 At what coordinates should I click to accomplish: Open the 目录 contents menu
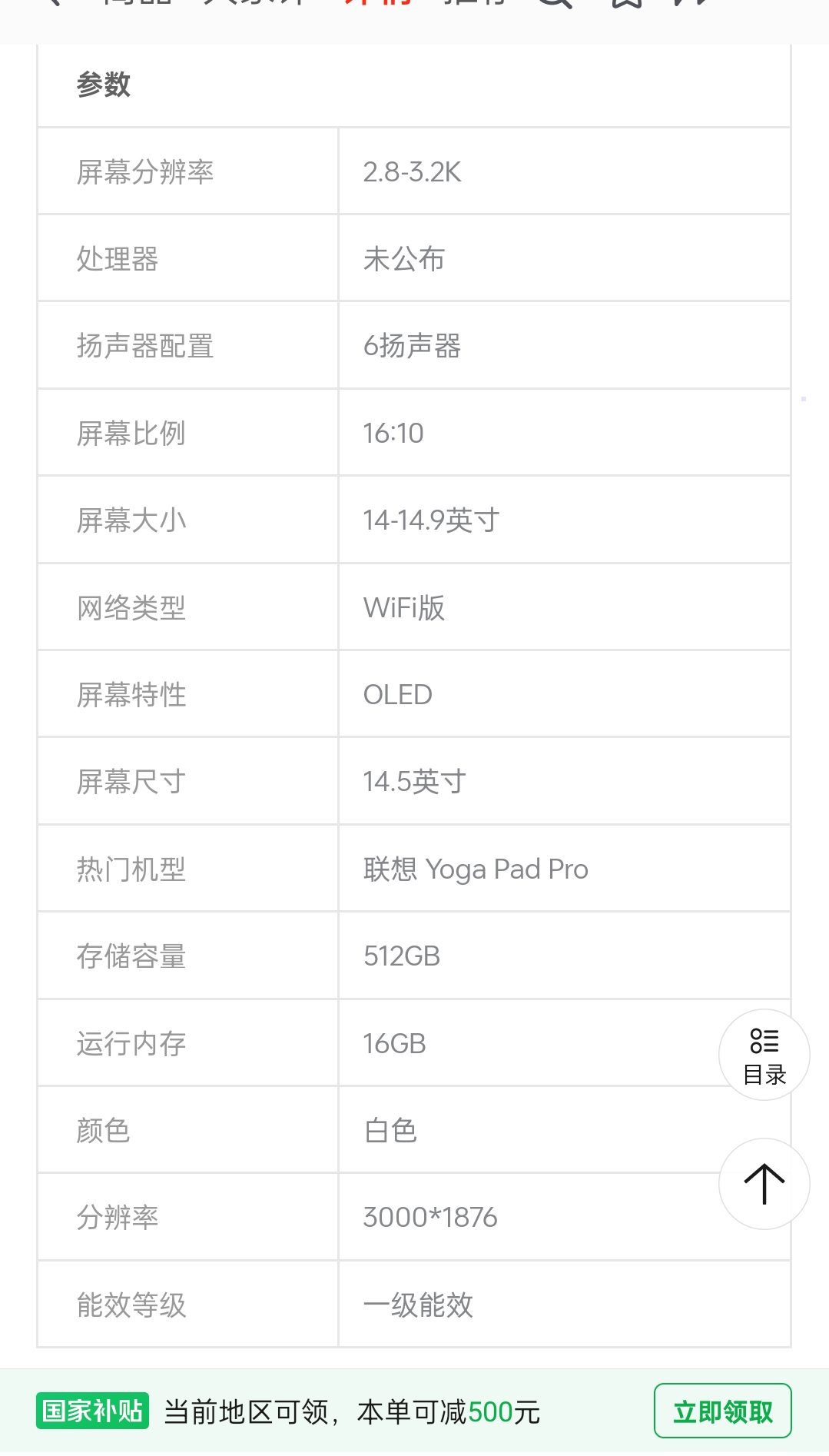click(x=764, y=1055)
